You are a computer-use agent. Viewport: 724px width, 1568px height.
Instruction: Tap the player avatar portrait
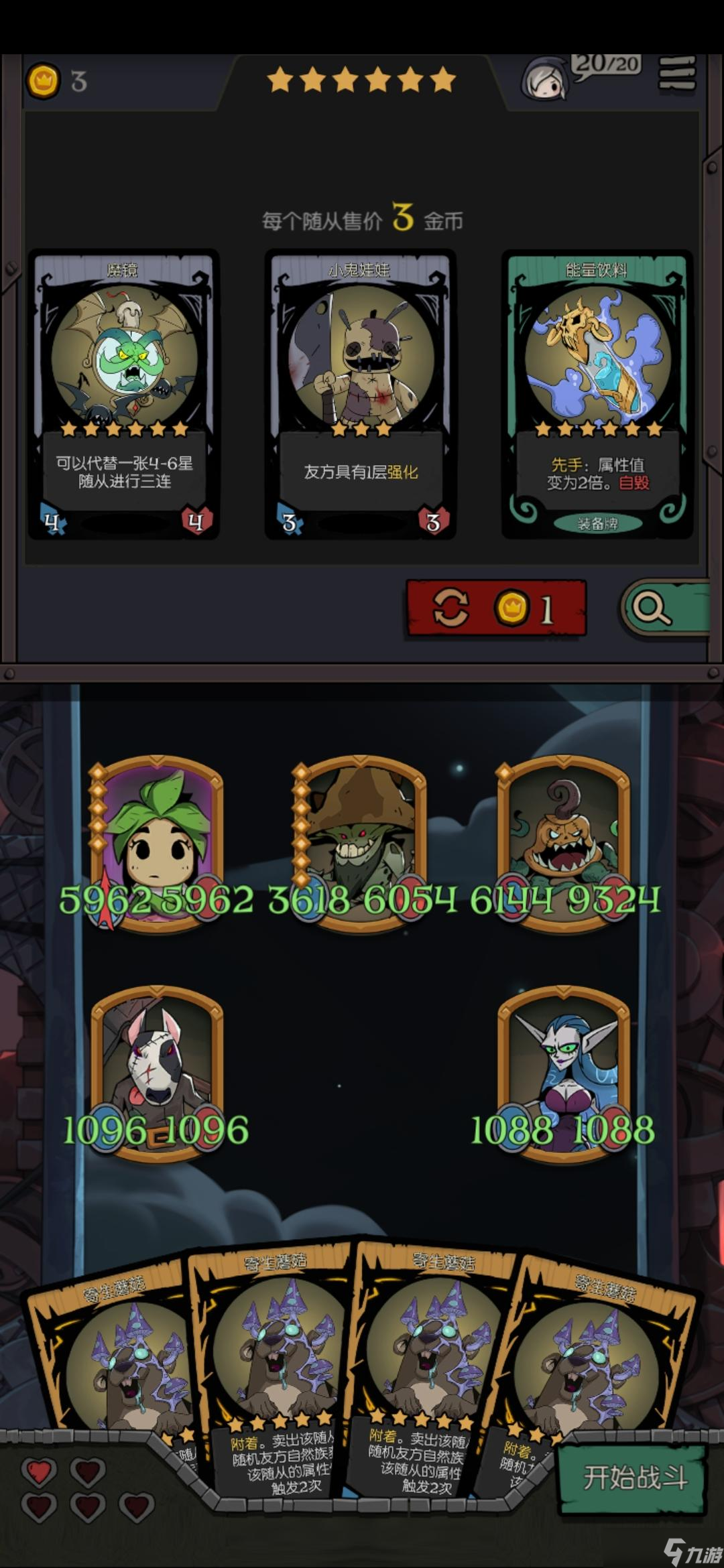click(544, 80)
